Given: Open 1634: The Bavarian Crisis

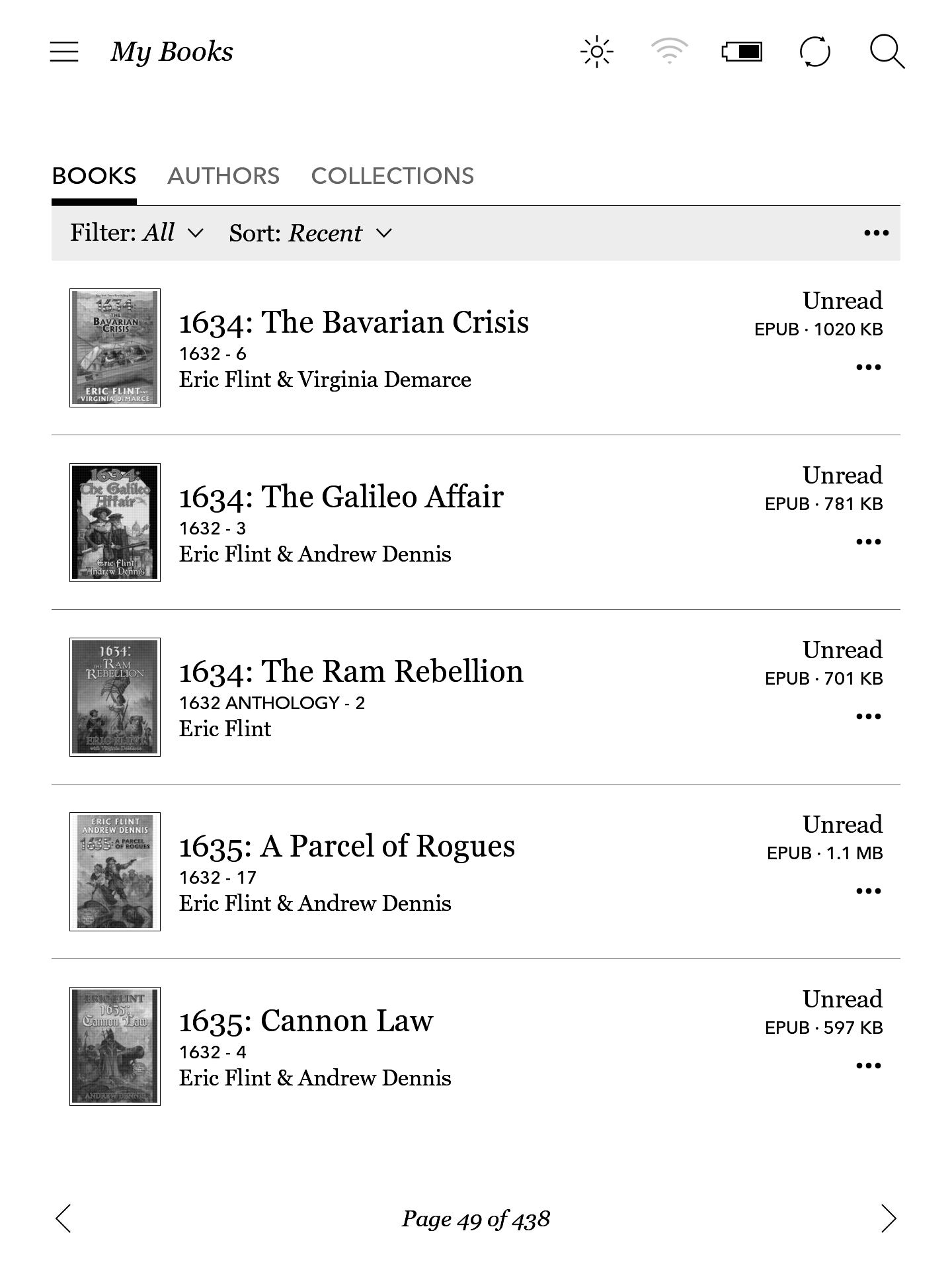Looking at the screenshot, I should pos(354,323).
